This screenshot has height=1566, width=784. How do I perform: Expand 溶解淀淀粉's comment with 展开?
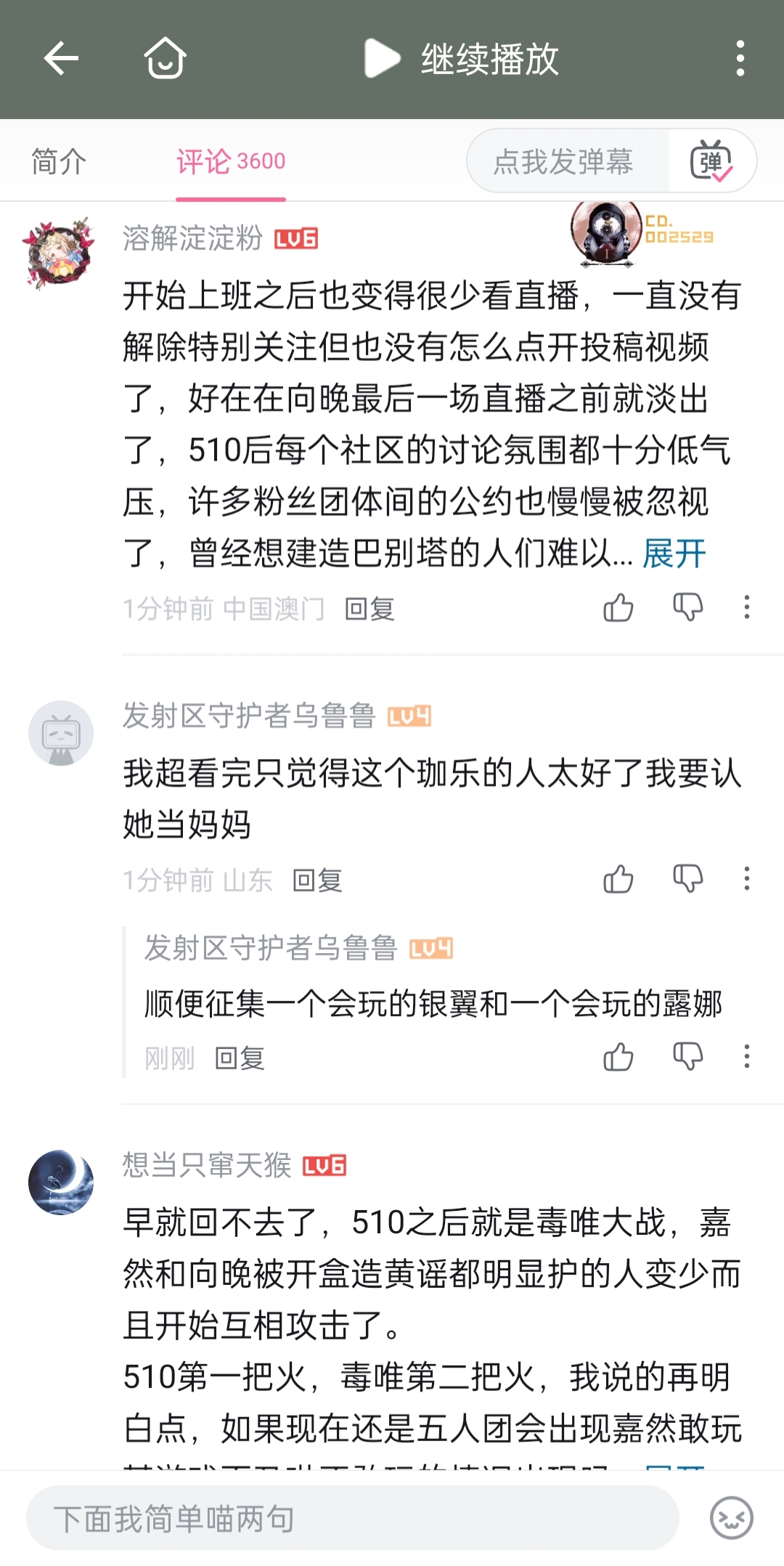[x=674, y=553]
